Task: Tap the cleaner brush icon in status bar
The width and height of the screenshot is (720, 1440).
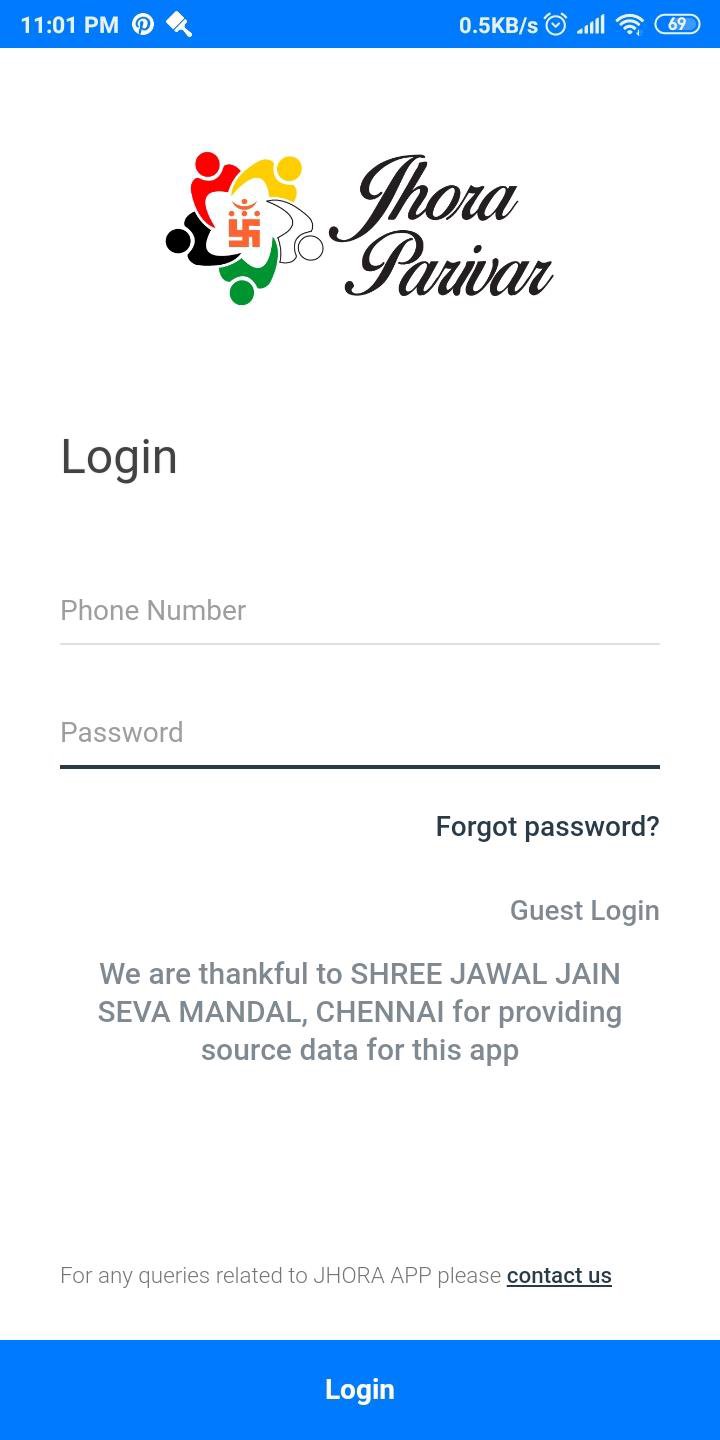Action: (178, 22)
